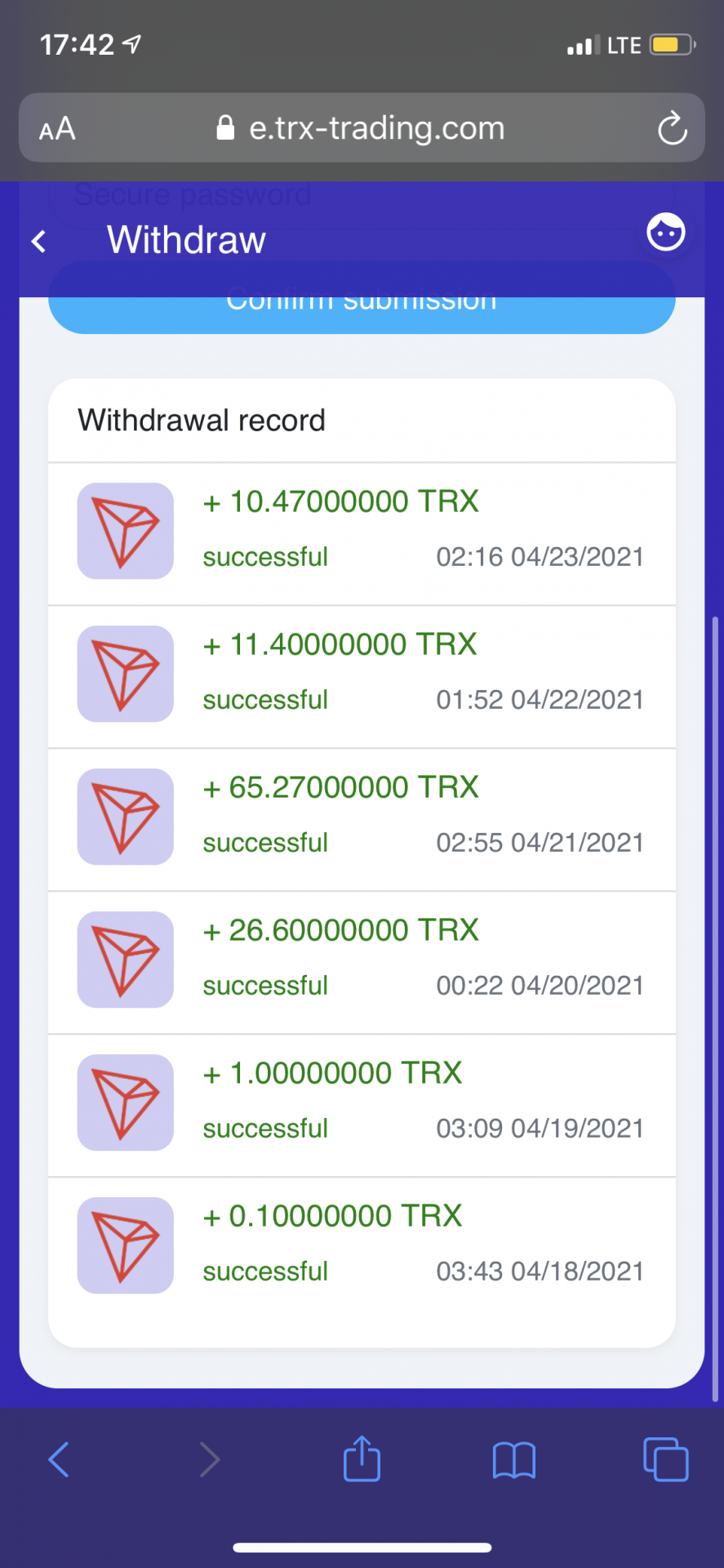Tap the Confirm submission button
The image size is (724, 1568).
click(x=362, y=314)
